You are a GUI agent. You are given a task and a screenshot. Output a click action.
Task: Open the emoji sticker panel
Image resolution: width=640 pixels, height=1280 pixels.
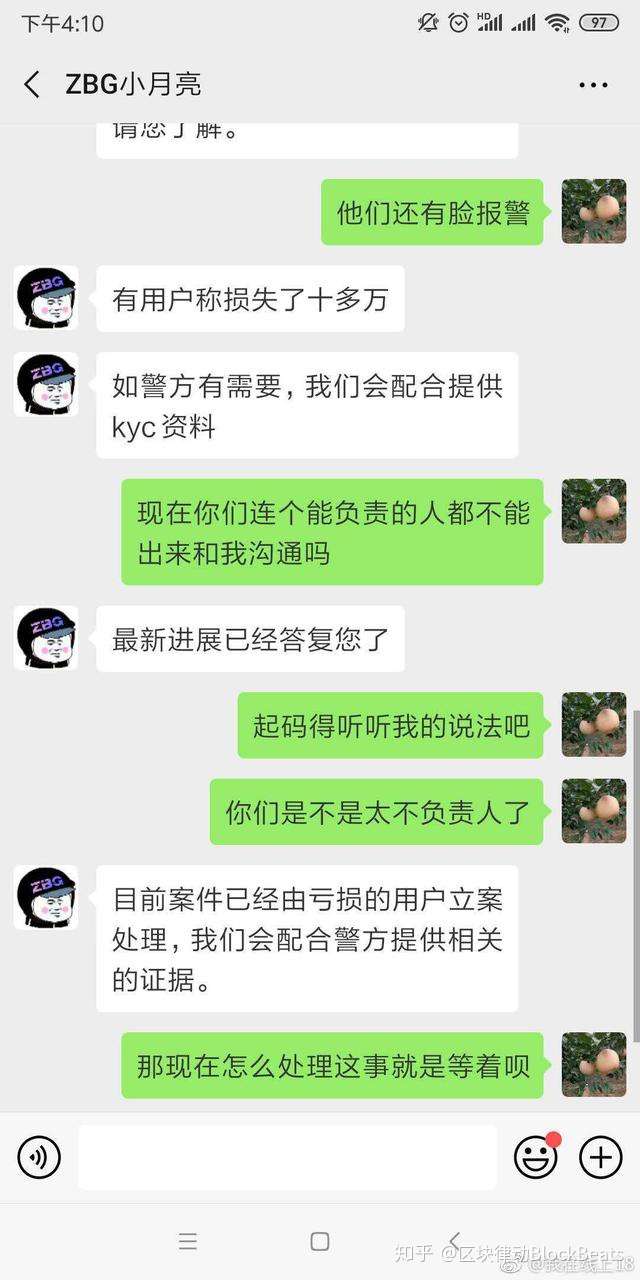click(536, 1158)
